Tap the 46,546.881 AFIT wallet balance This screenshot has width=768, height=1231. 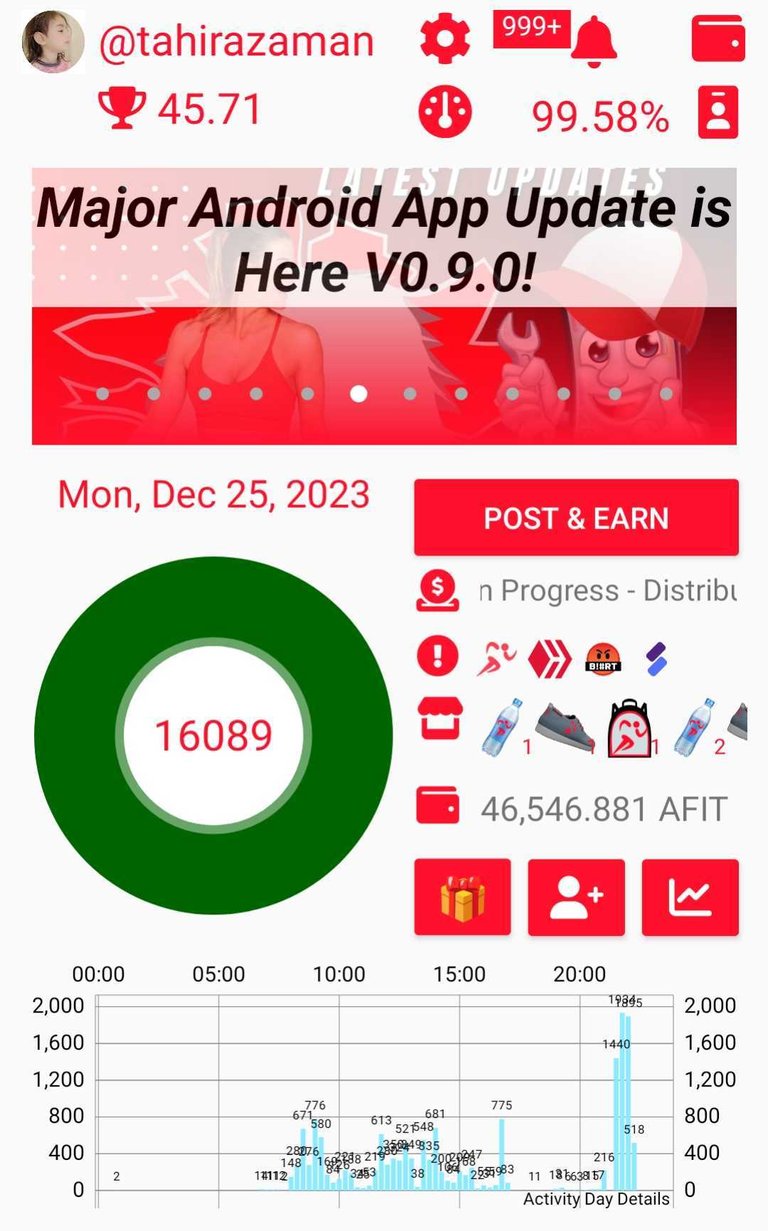pyautogui.click(x=603, y=808)
